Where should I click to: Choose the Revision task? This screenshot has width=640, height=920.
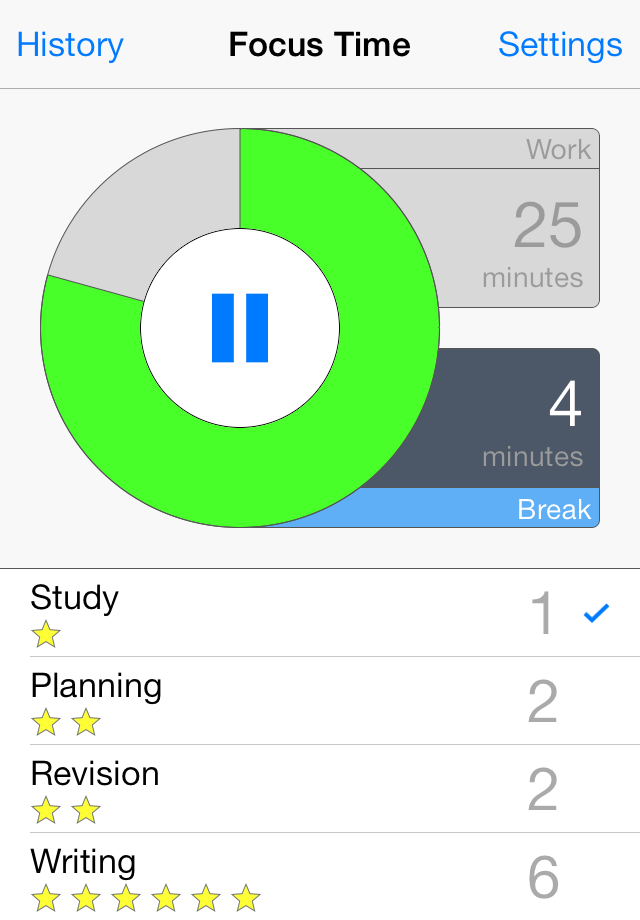pos(300,789)
